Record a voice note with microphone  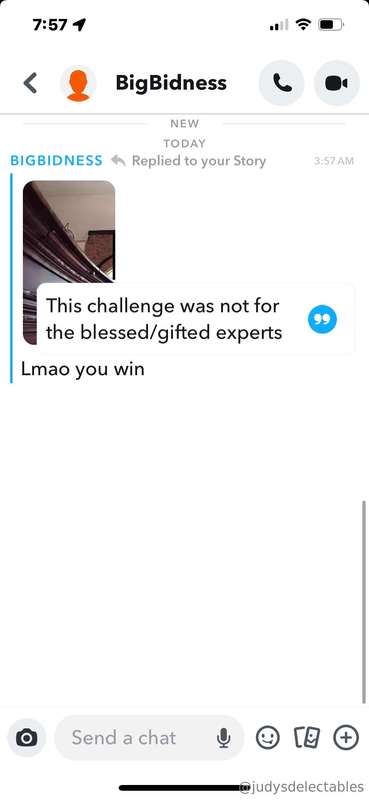[x=223, y=738]
